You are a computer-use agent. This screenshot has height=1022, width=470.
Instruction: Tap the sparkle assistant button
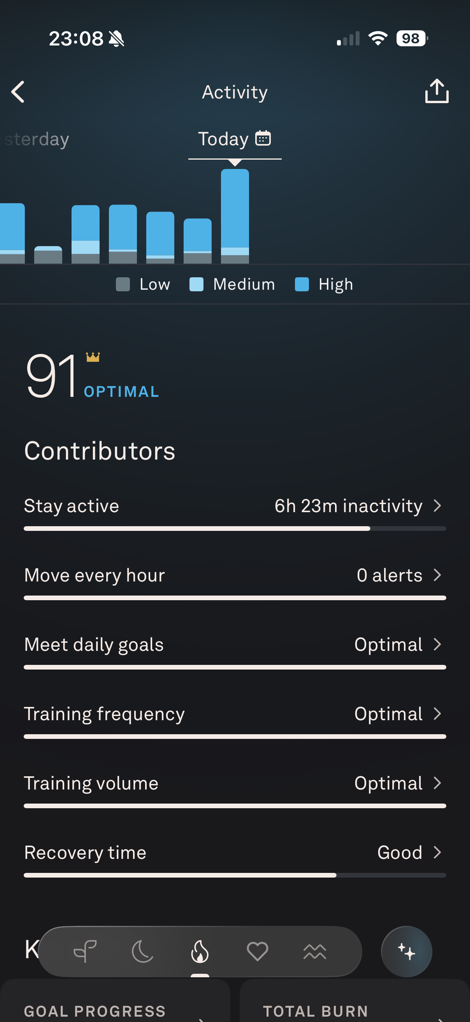tap(406, 952)
